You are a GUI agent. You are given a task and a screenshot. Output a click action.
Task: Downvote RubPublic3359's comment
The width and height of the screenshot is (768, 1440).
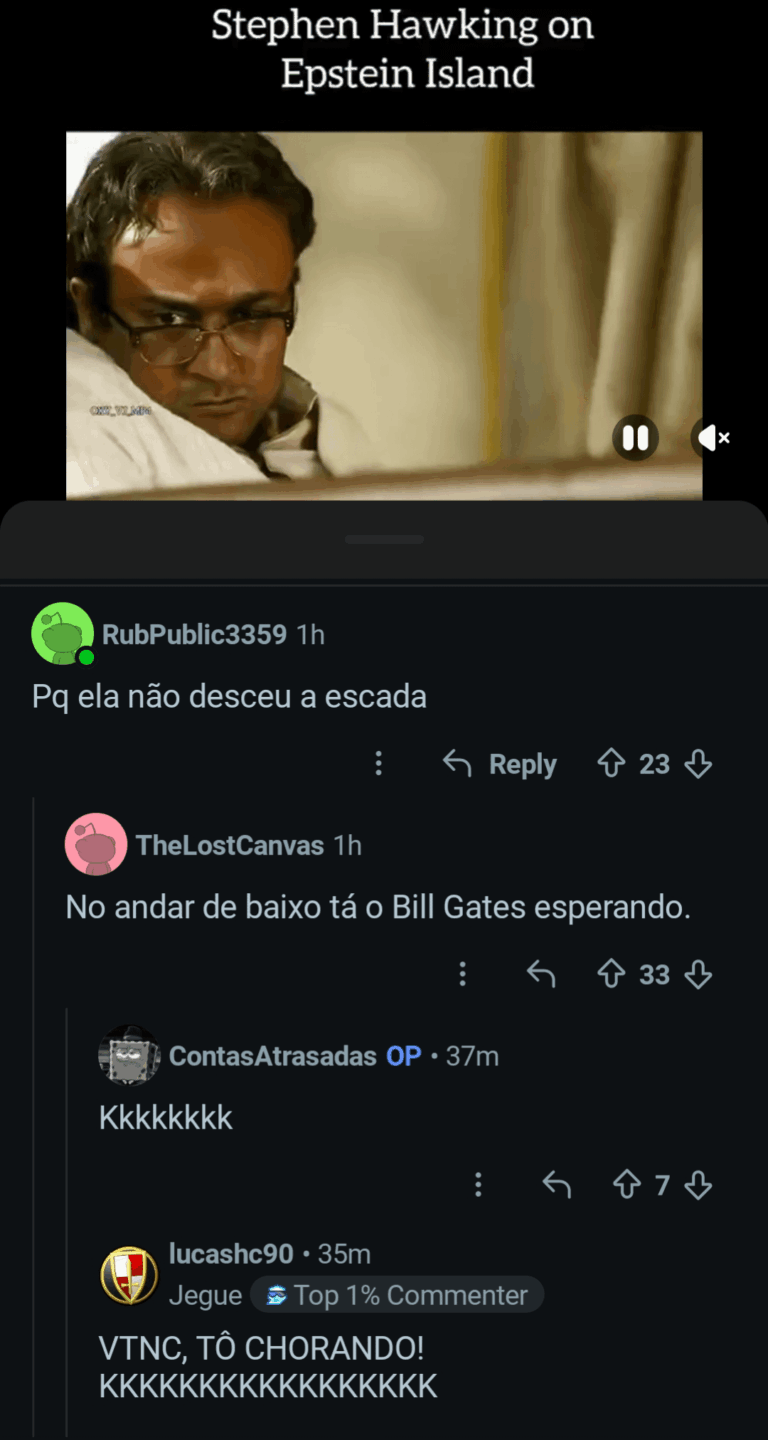(698, 764)
